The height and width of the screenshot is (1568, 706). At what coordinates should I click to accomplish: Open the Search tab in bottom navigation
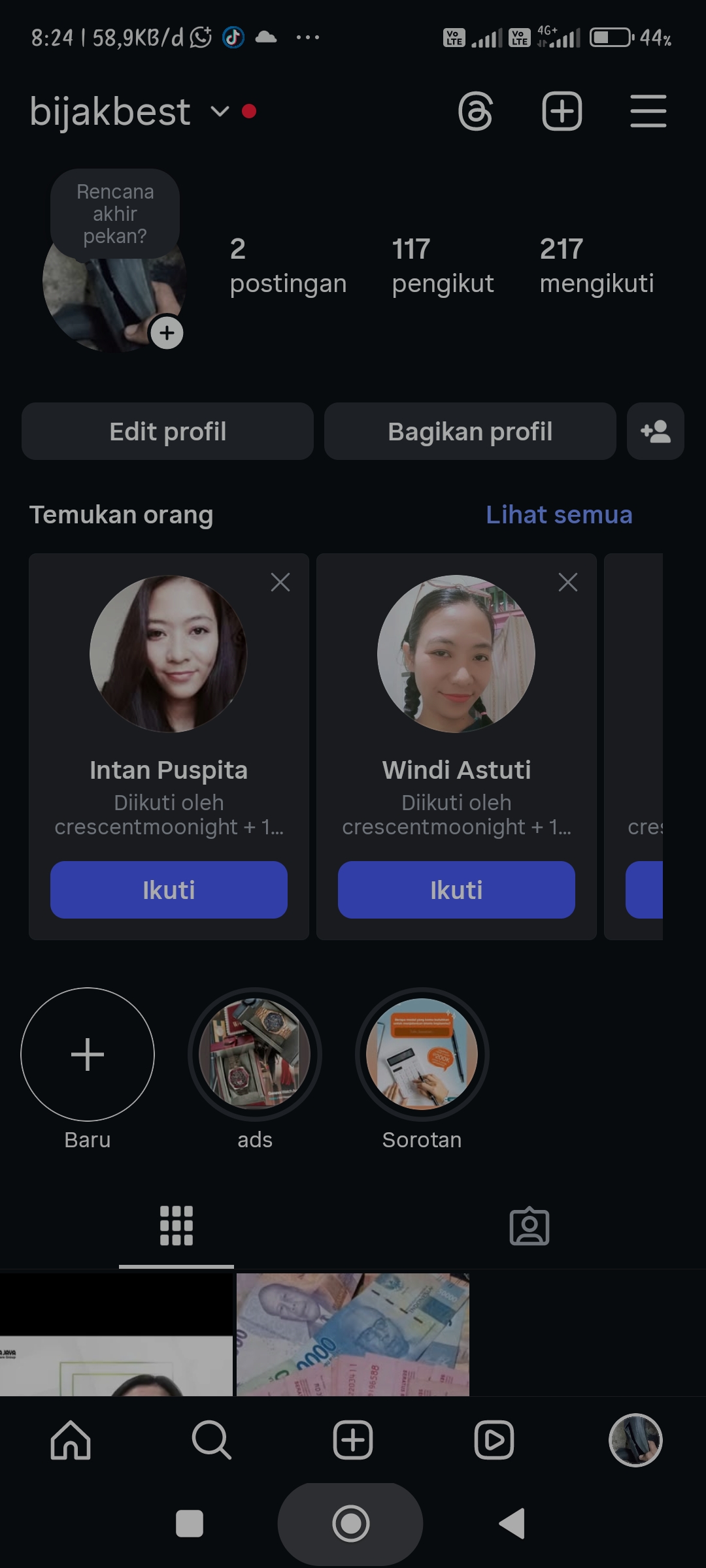(x=211, y=1440)
